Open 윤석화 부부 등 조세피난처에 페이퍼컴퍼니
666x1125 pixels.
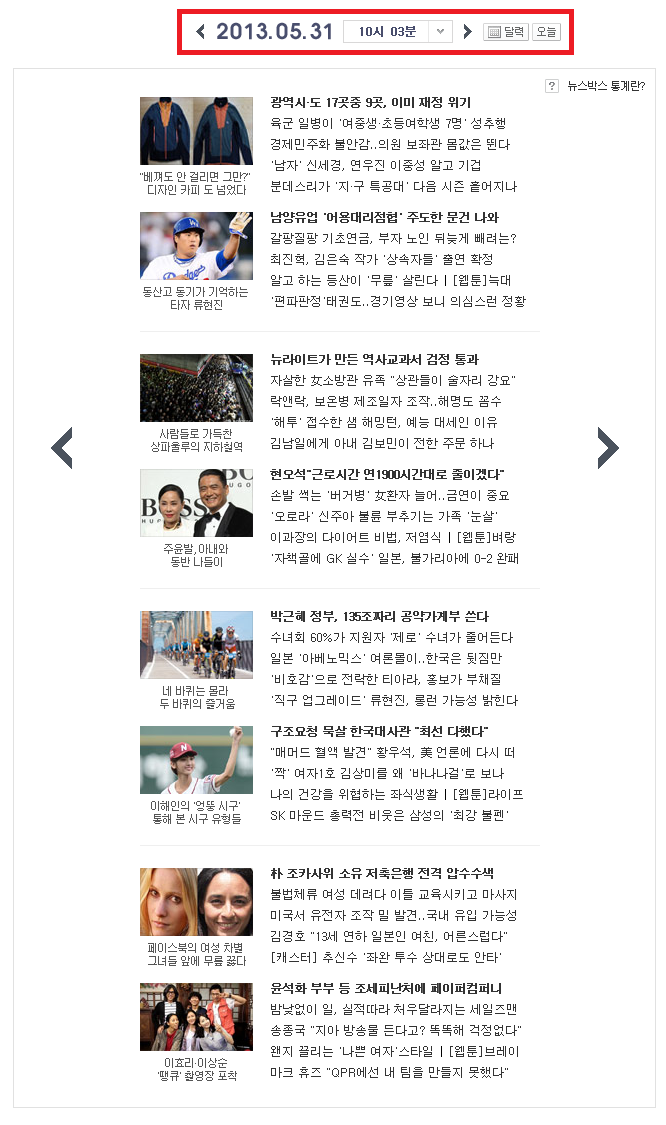(x=384, y=988)
